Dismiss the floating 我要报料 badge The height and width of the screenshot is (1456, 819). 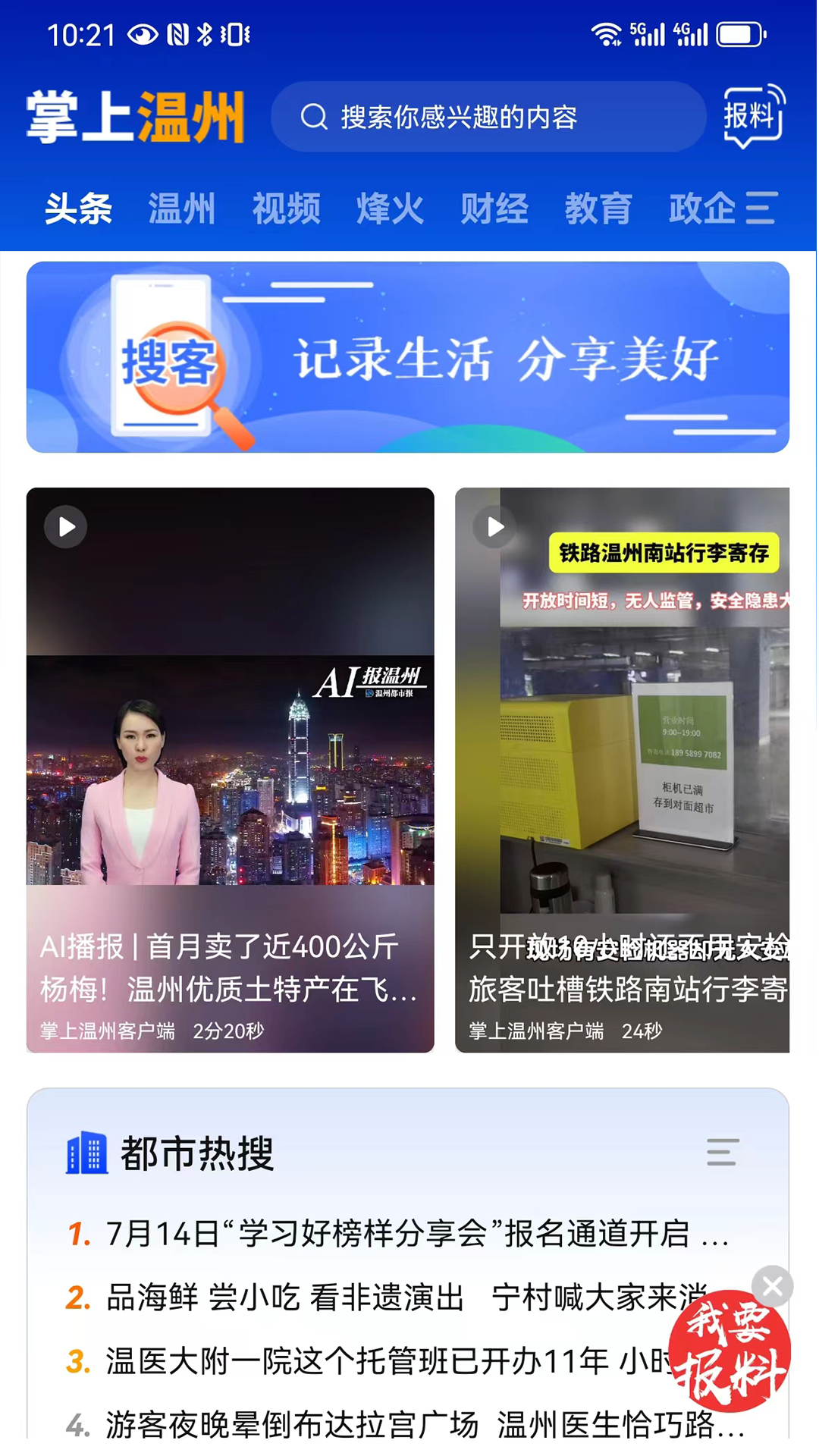(x=773, y=1286)
